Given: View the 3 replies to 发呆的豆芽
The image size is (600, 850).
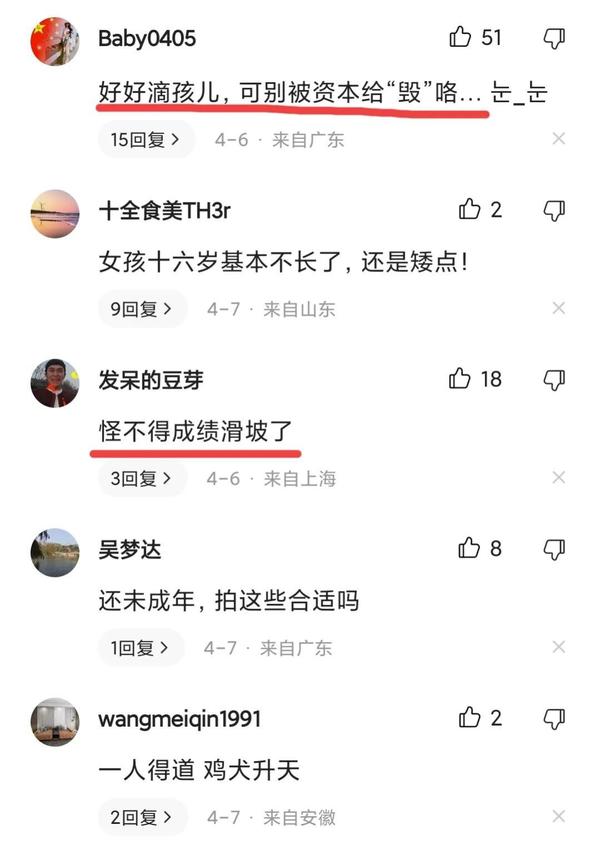Looking at the screenshot, I should [x=141, y=479].
